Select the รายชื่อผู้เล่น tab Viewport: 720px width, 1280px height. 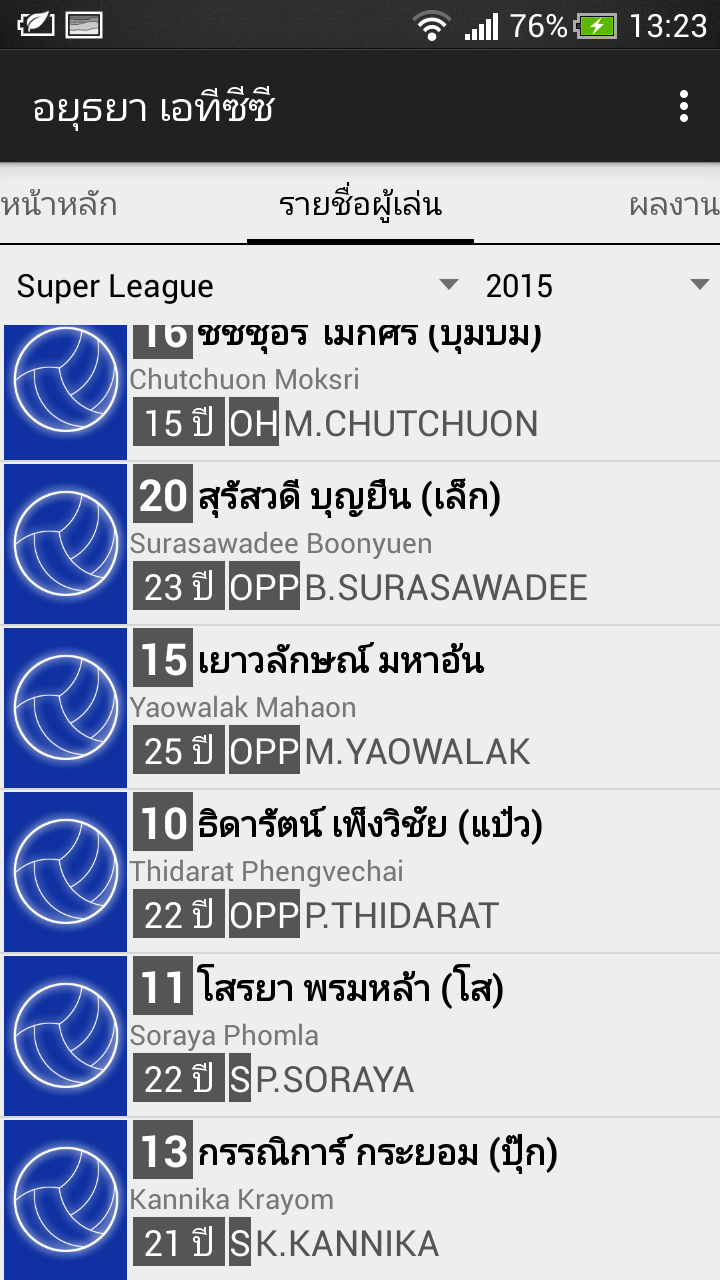point(360,205)
